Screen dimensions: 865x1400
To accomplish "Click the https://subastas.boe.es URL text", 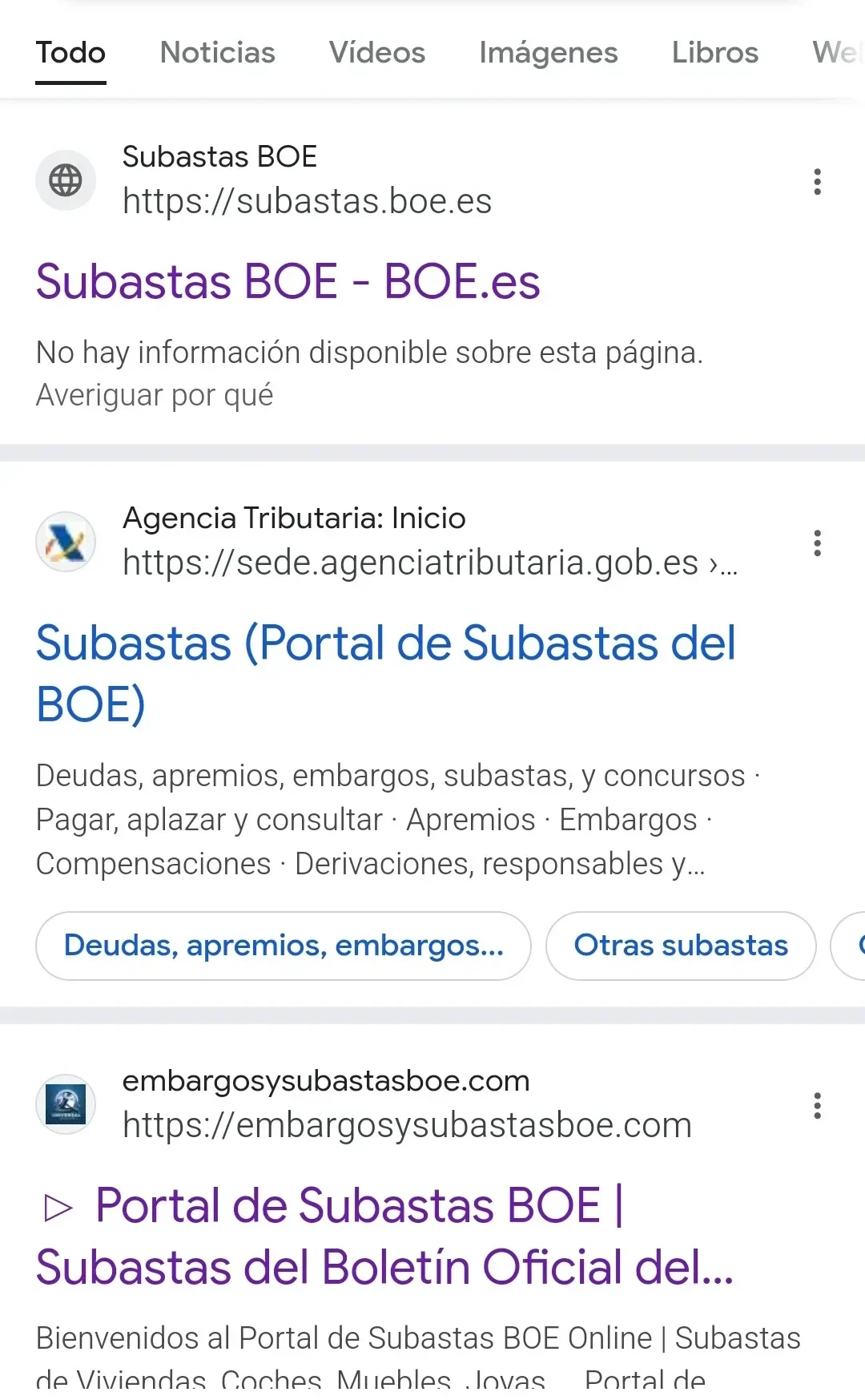I will point(307,202).
